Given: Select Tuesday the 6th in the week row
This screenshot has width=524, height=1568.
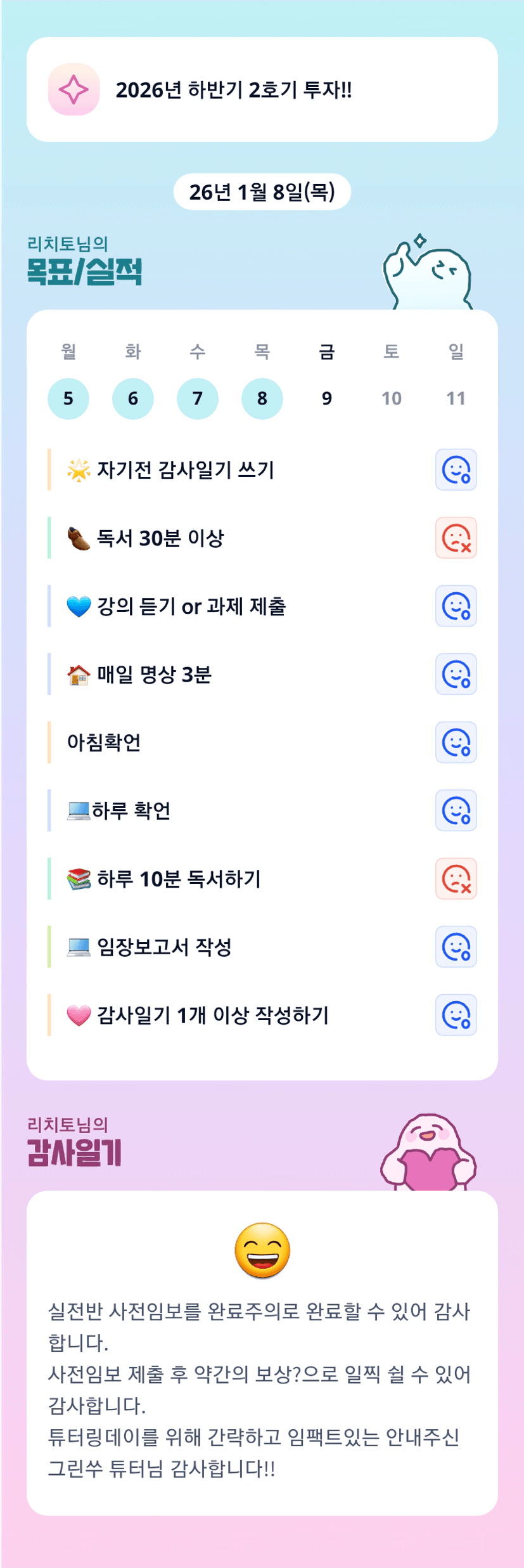Looking at the screenshot, I should point(133,398).
